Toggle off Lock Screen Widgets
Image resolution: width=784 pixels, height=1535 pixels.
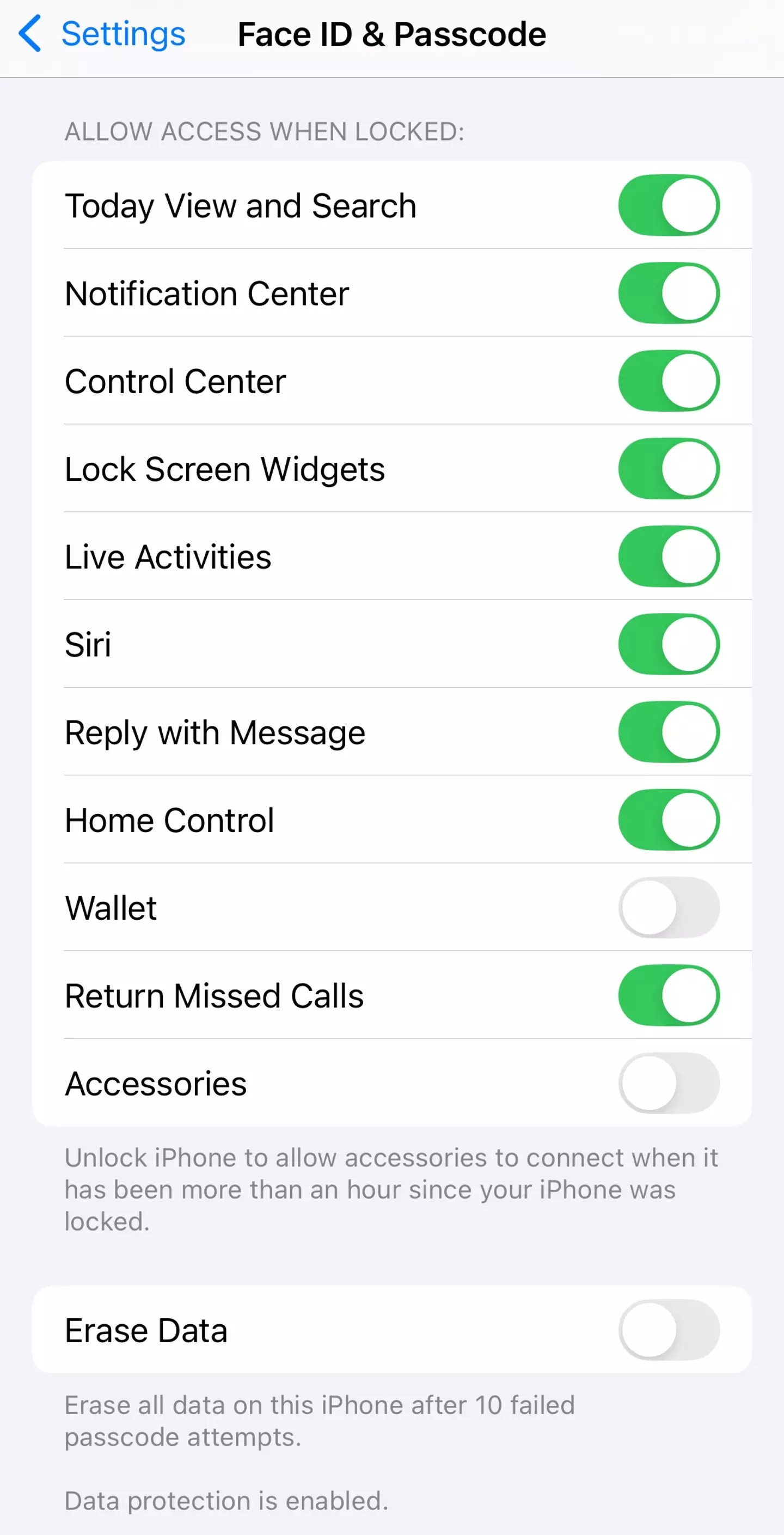tap(670, 469)
